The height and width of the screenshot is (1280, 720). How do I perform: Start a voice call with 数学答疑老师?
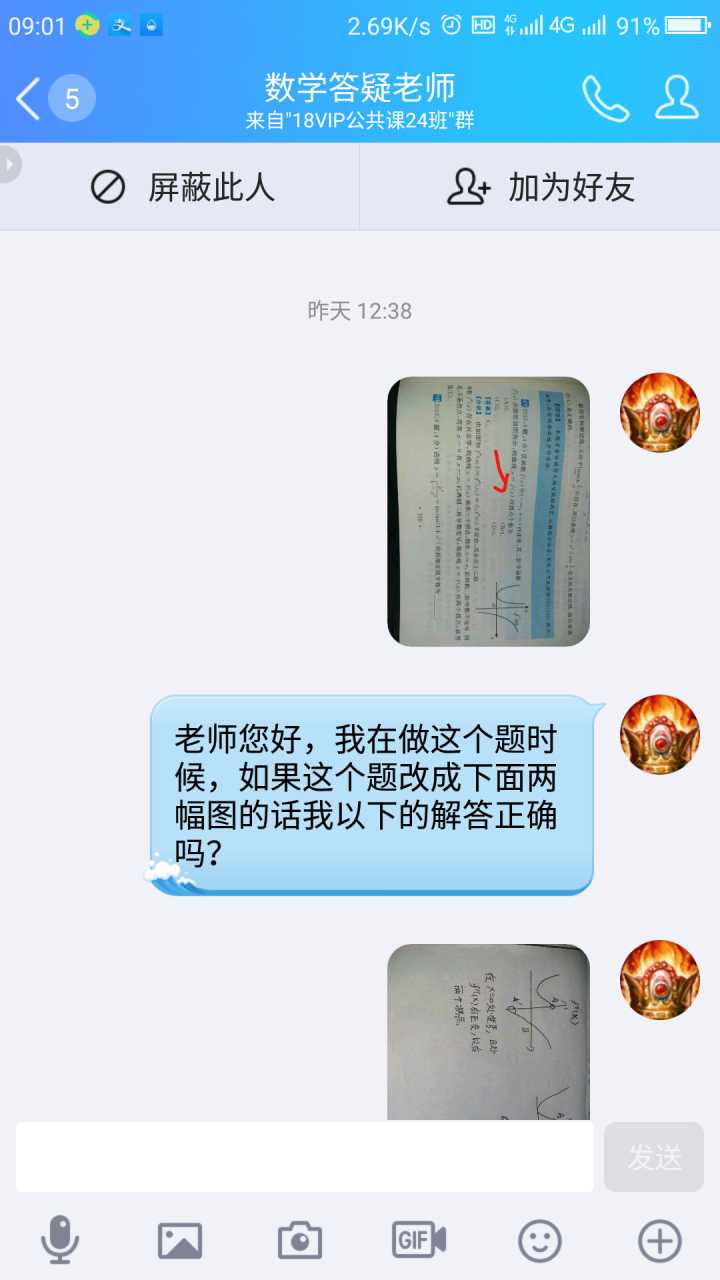click(605, 98)
